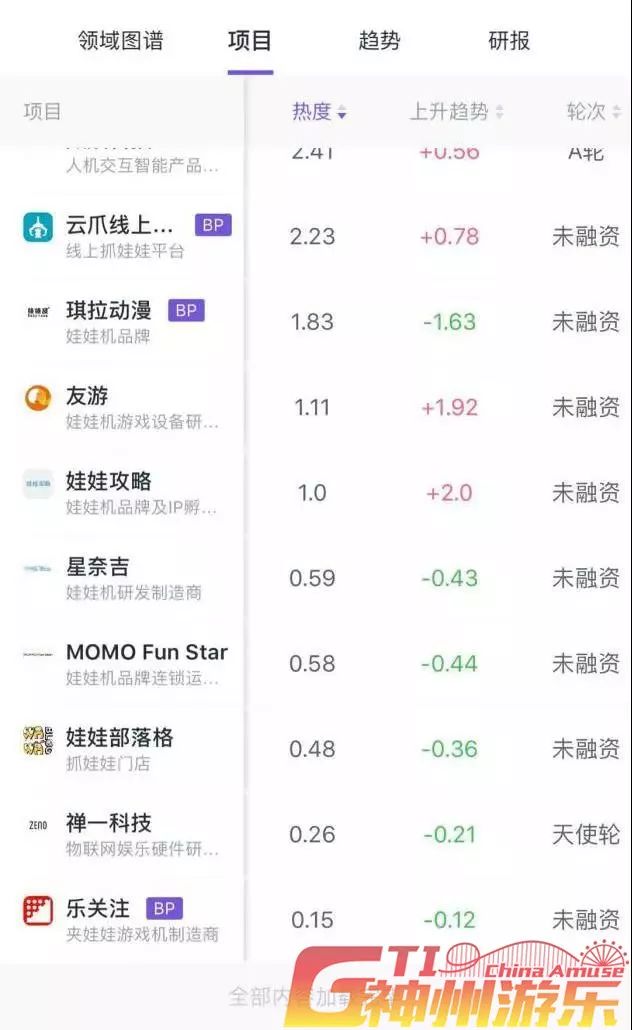
Task: Tap the 禅一科技 project row
Action: [x=316, y=834]
